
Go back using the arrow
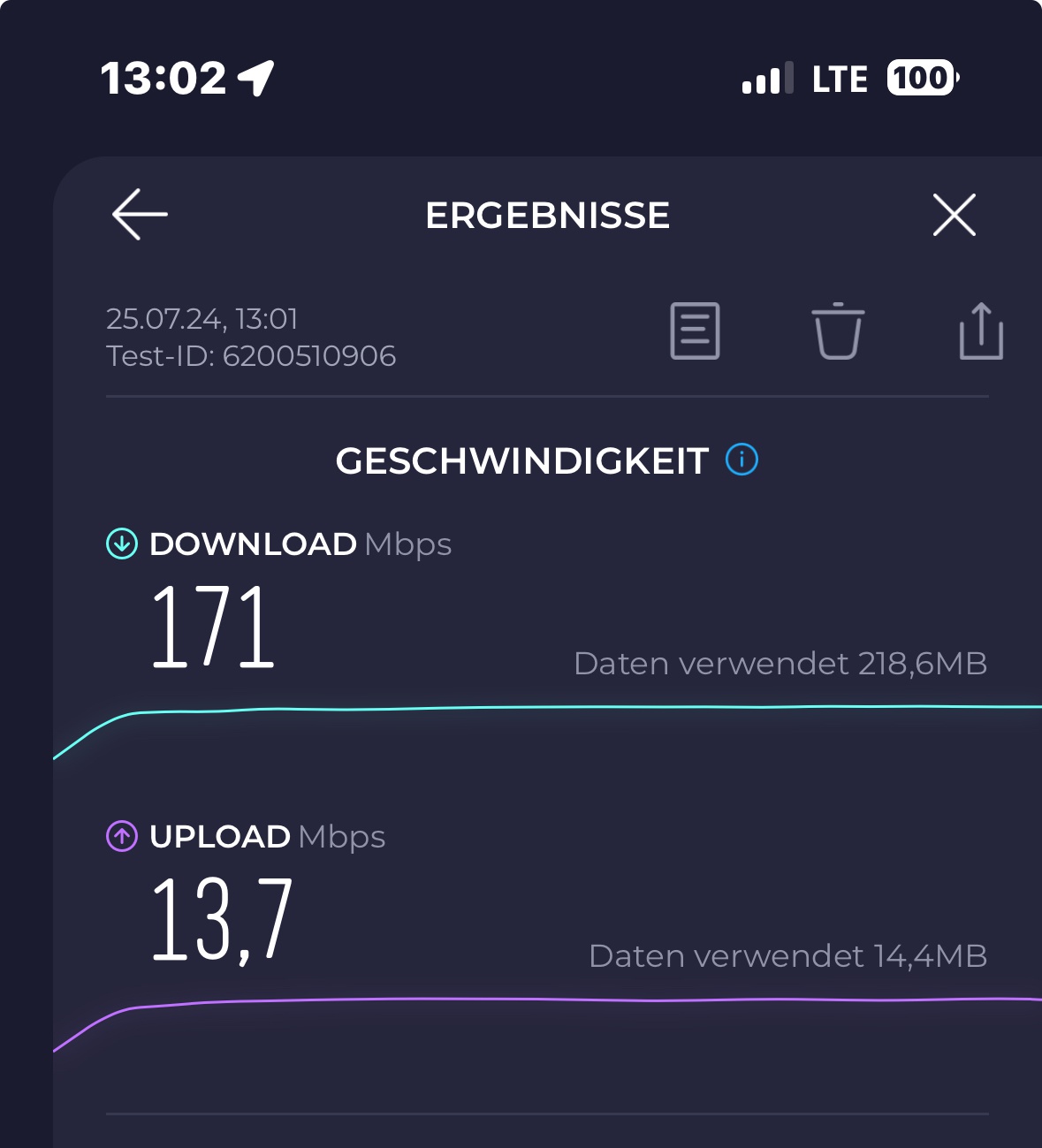[140, 215]
